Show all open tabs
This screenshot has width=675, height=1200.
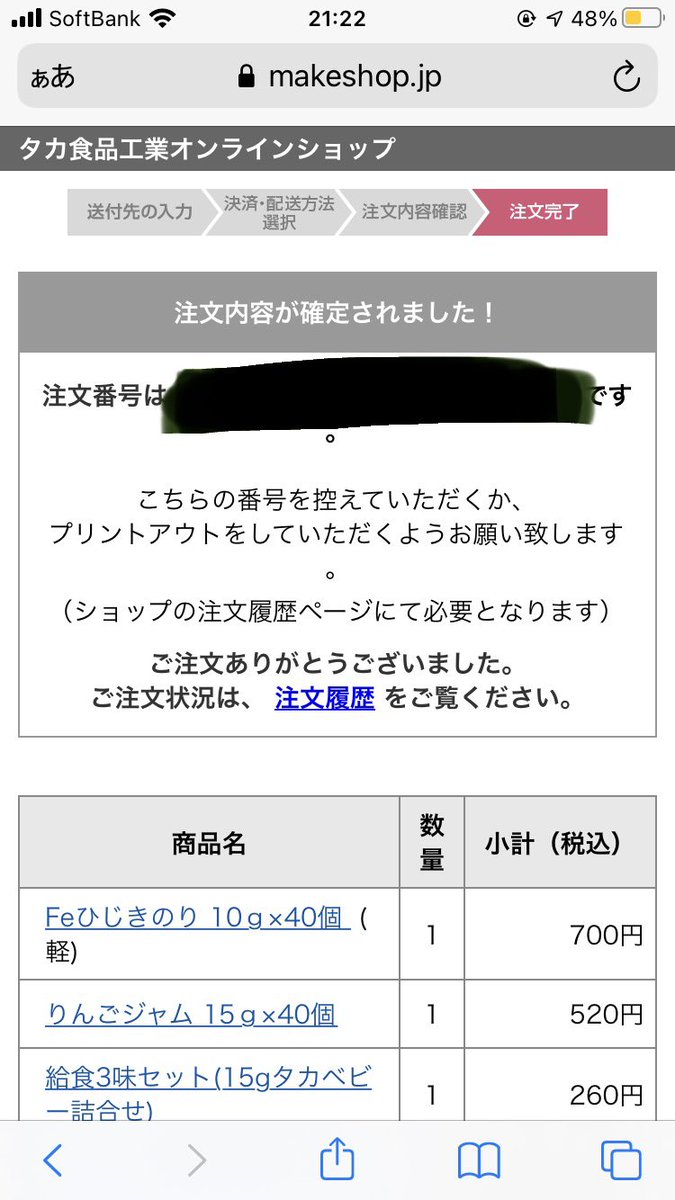point(621,1160)
